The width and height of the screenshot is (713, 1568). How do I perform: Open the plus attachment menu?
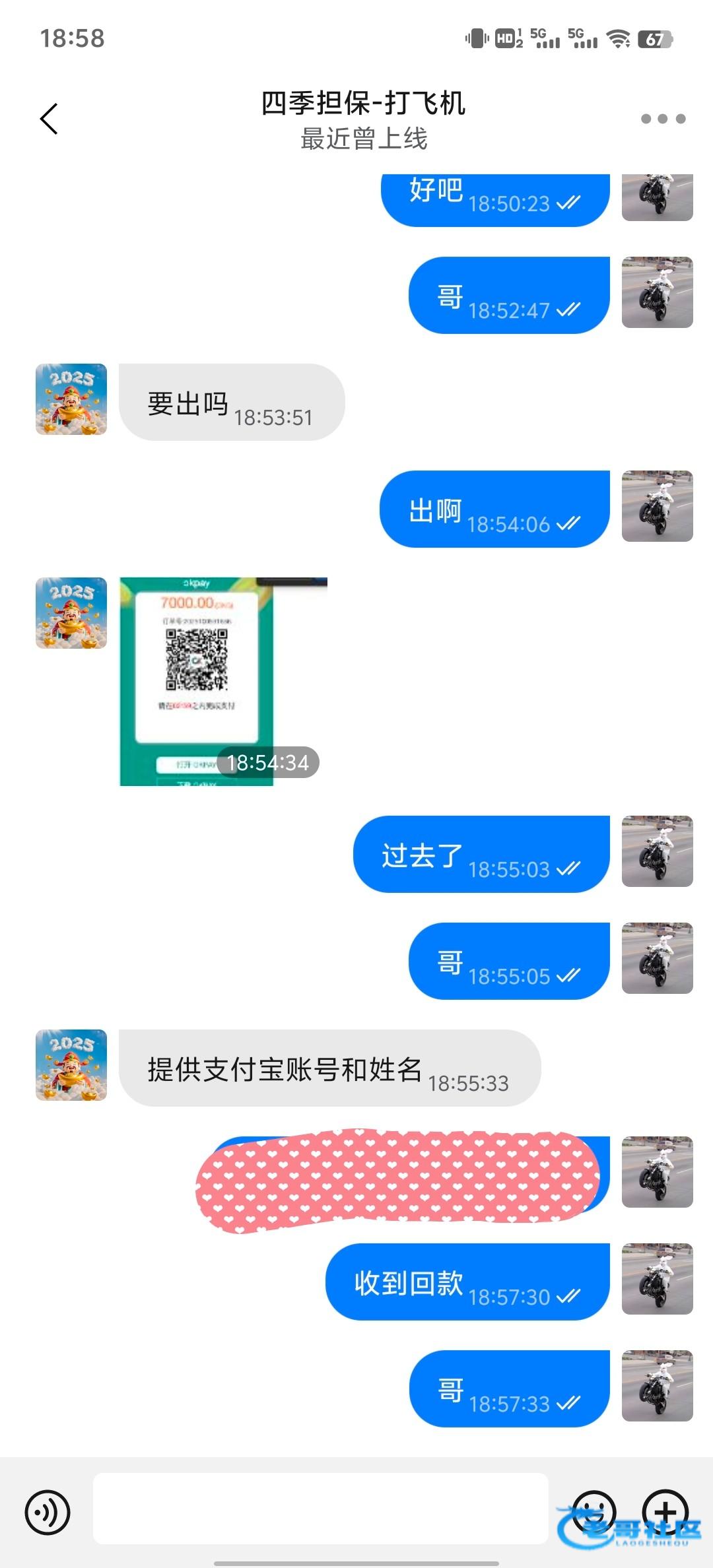point(665,1512)
